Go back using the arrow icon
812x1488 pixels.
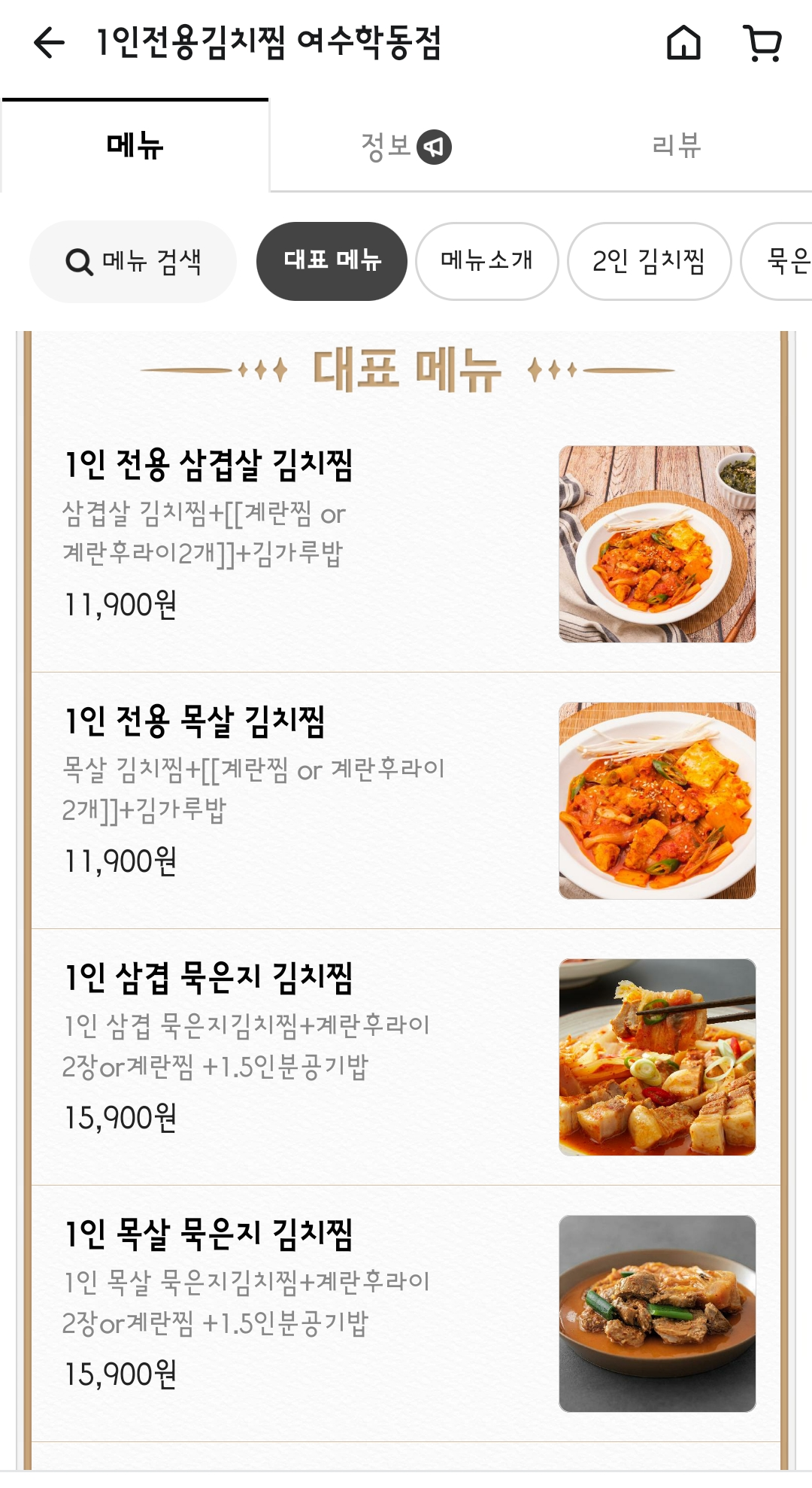click(50, 42)
